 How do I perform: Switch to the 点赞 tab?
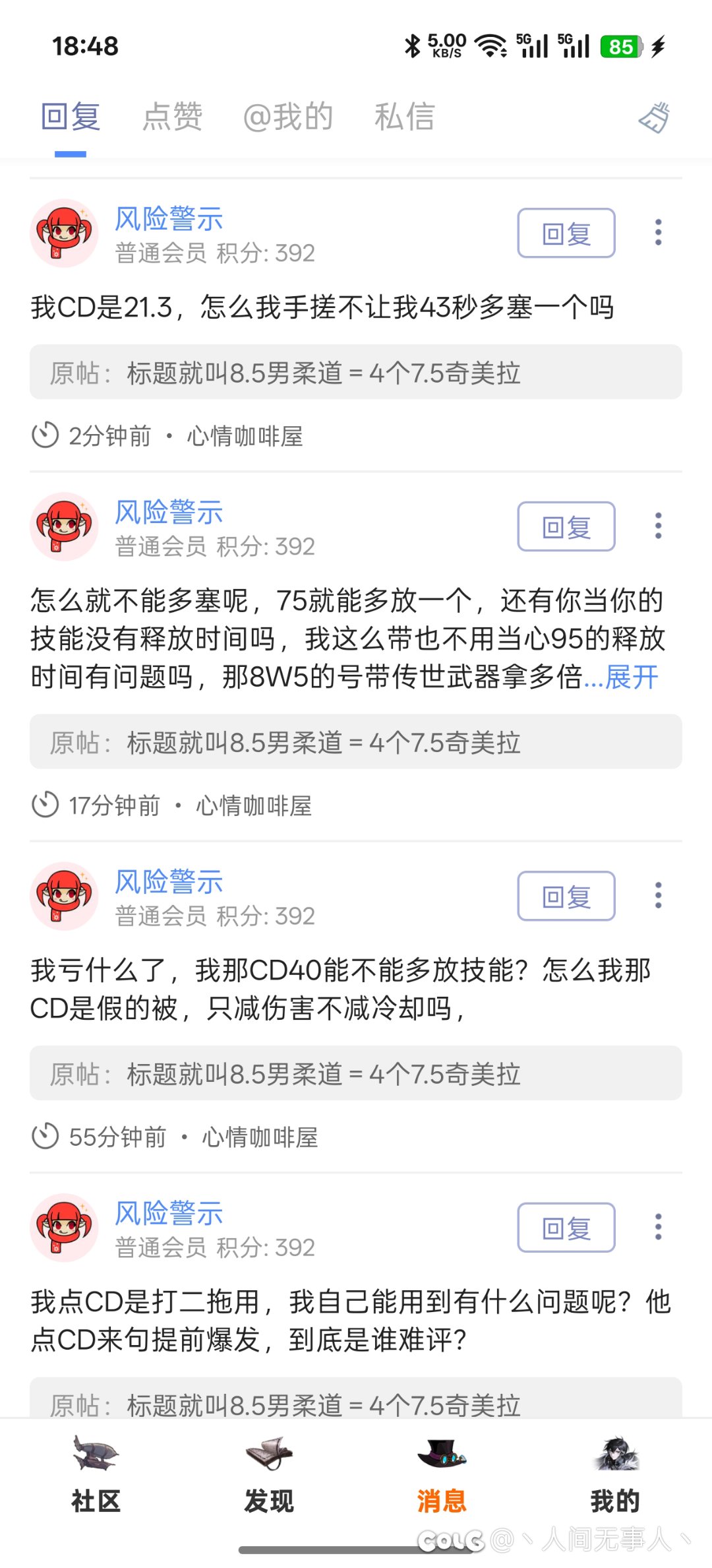tap(172, 117)
